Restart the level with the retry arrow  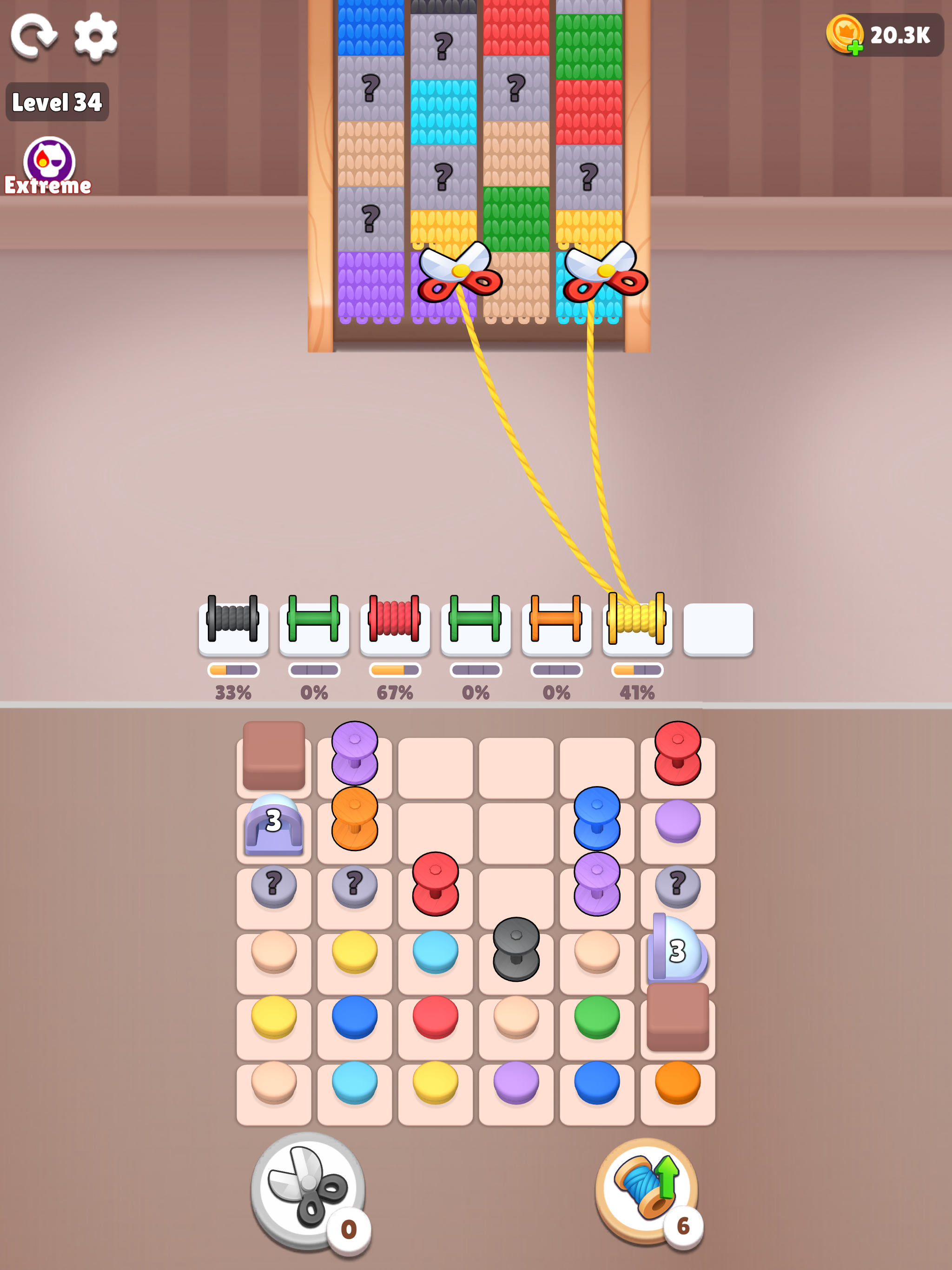[33, 36]
